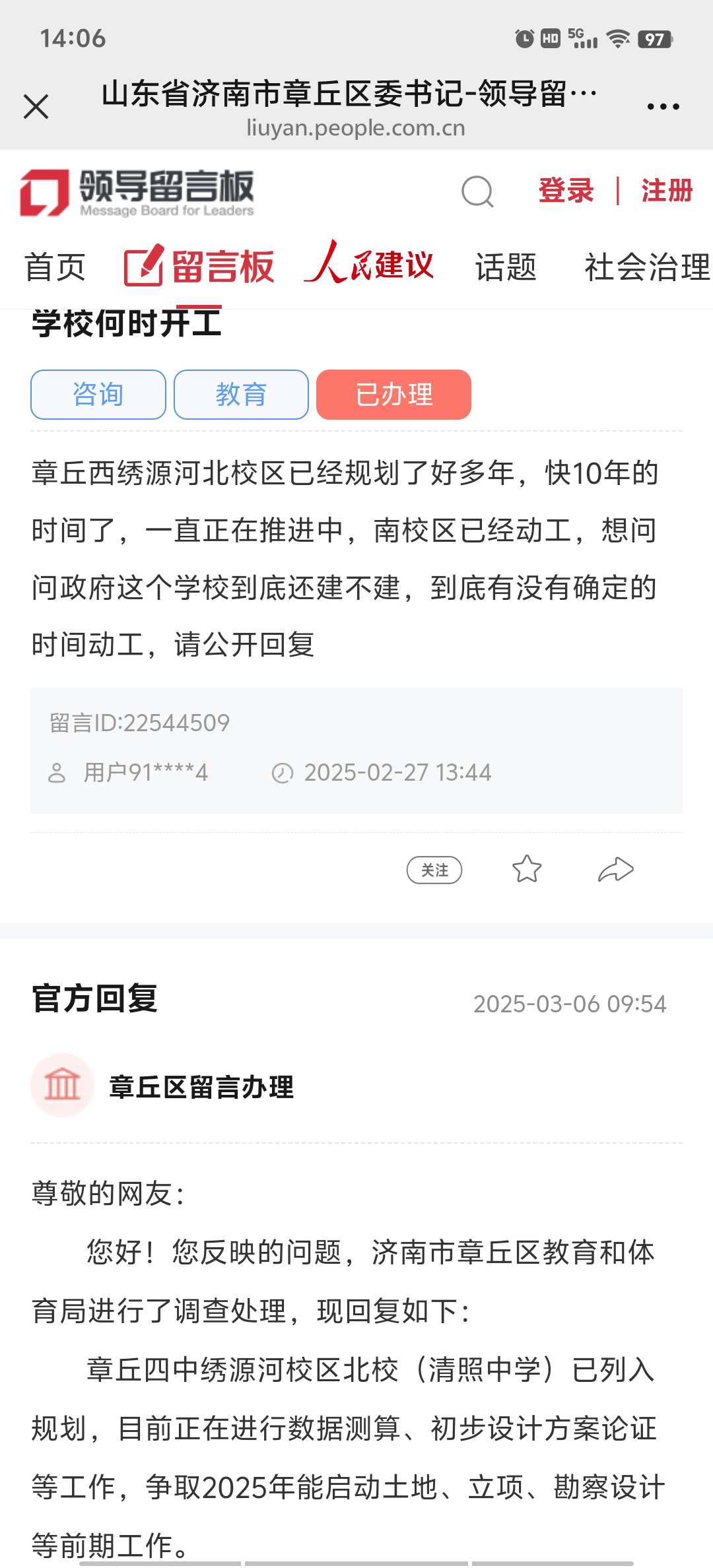Tap the 已办理 status chip
This screenshot has height=1568, width=713.
(393, 395)
